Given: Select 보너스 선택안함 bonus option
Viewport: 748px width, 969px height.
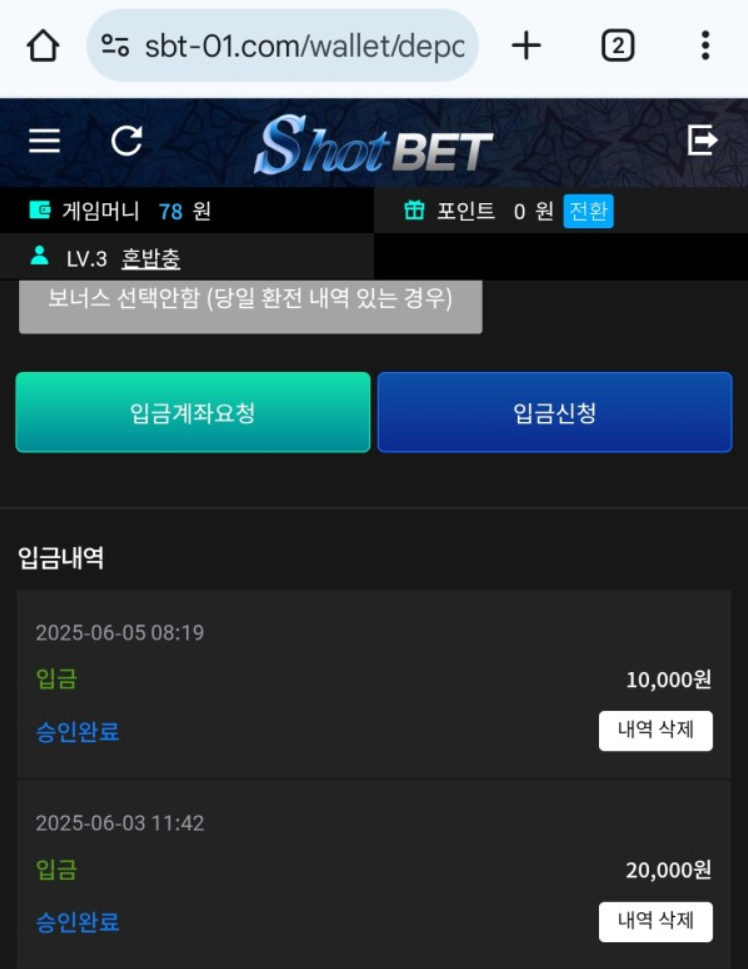Looking at the screenshot, I should coord(250,300).
